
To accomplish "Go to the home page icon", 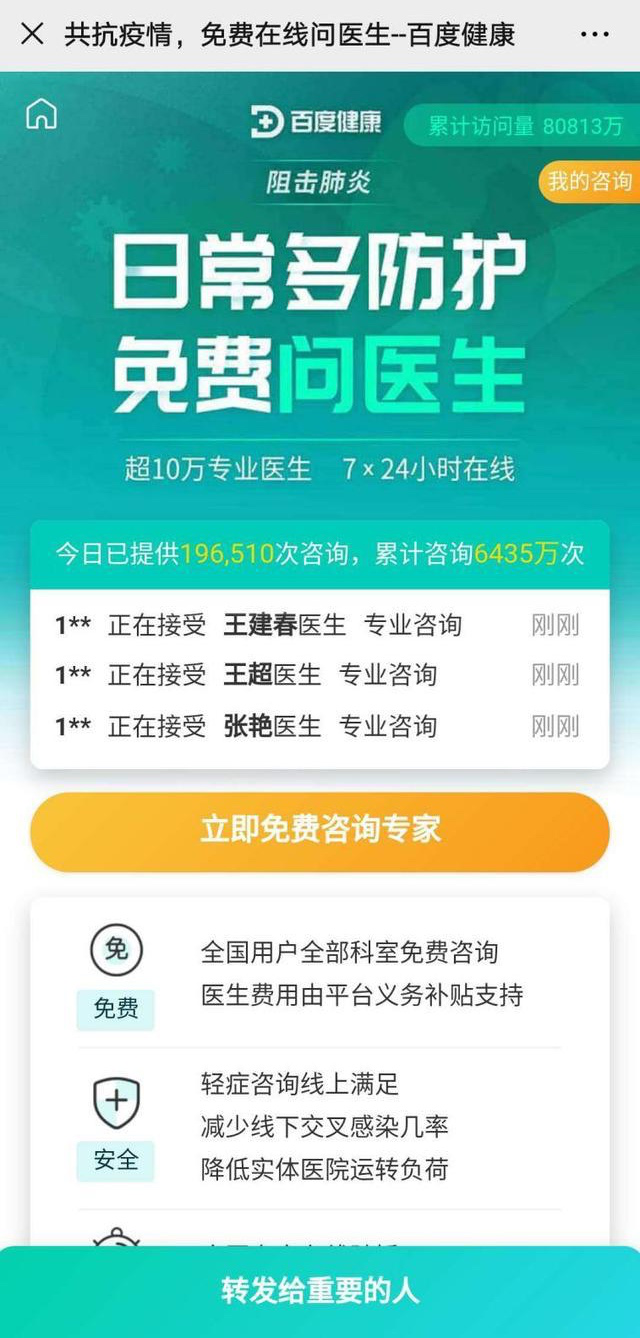I will click(x=41, y=114).
